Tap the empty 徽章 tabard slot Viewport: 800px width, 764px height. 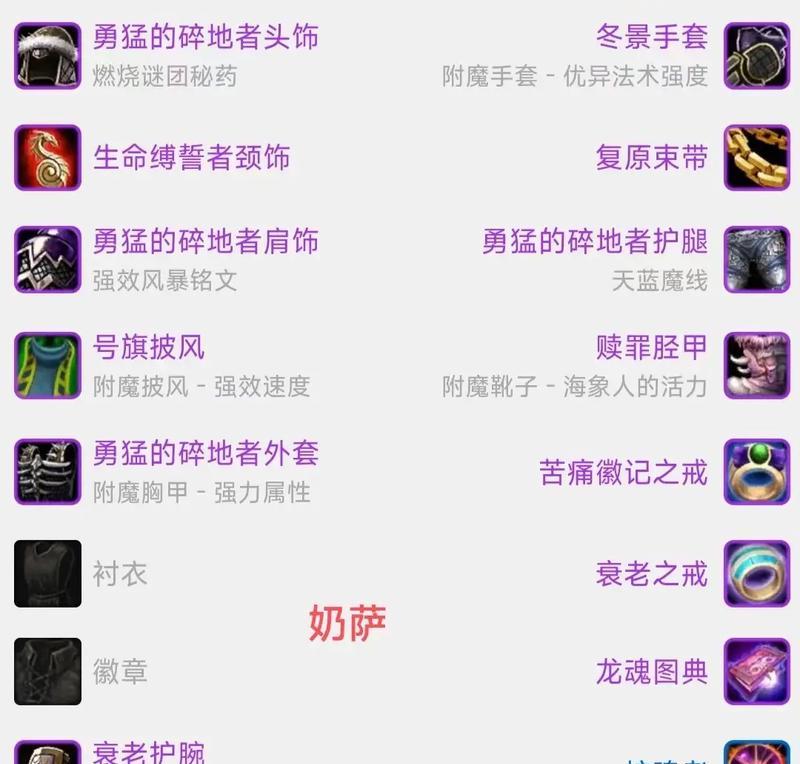point(120,671)
